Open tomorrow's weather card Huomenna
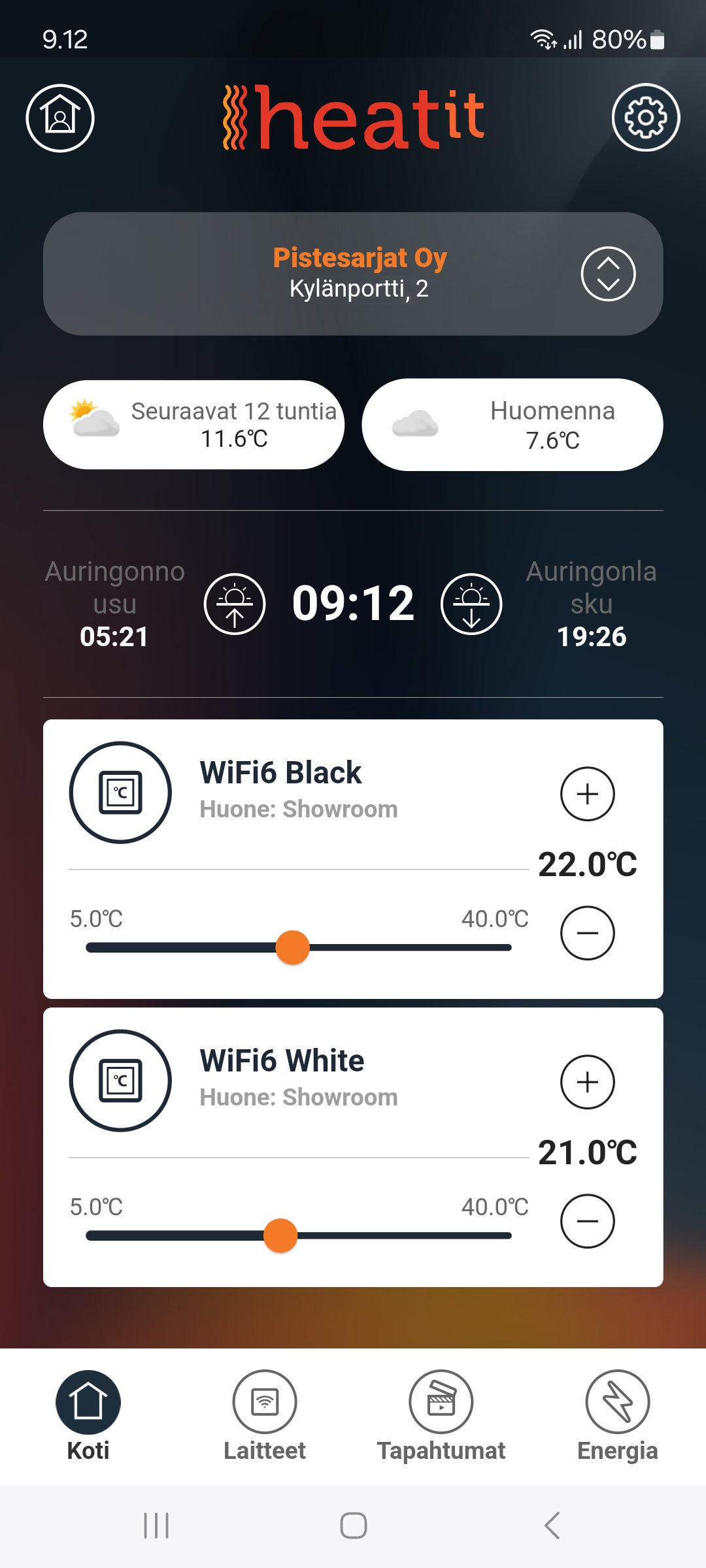 (x=512, y=424)
